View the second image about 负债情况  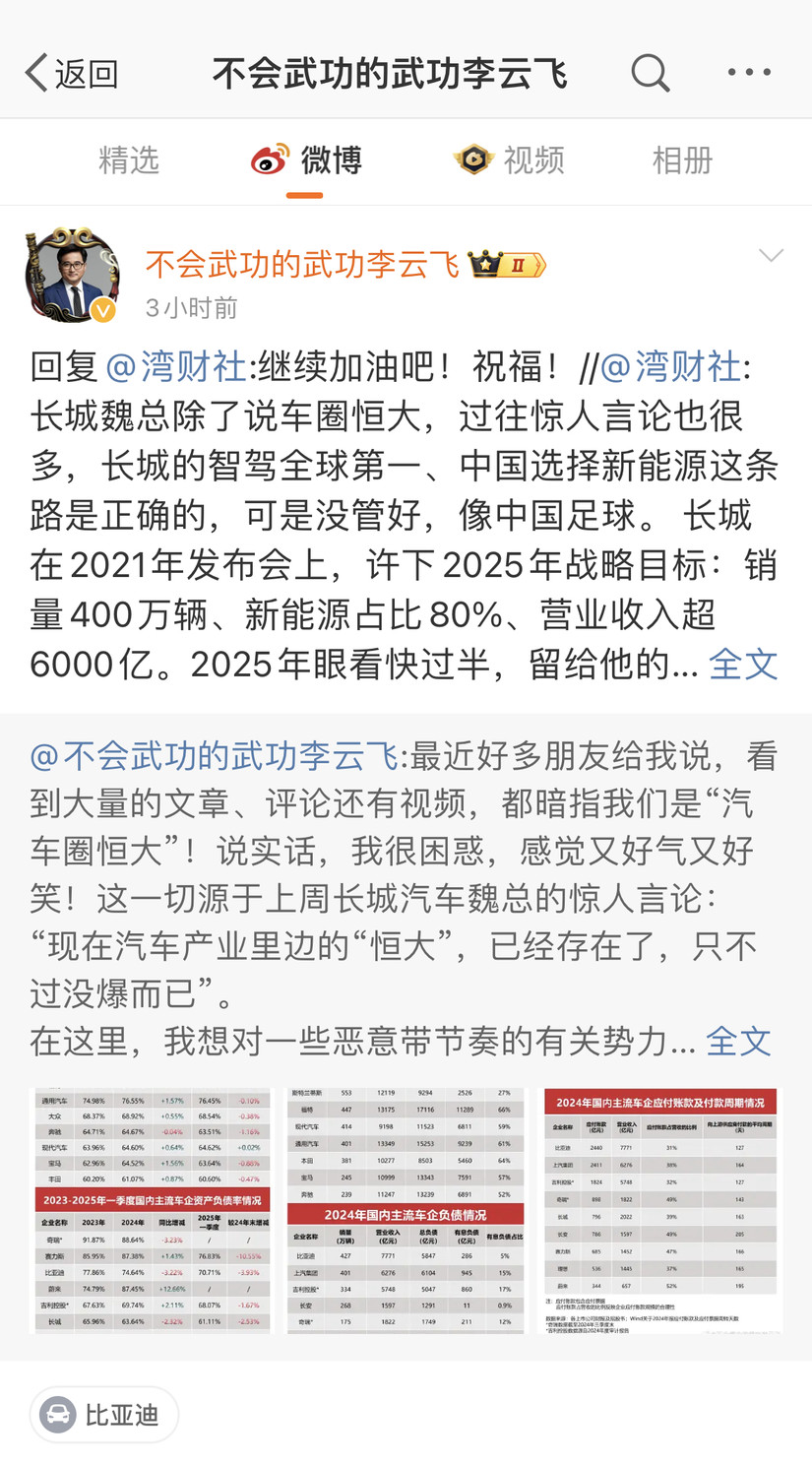pos(406,1211)
